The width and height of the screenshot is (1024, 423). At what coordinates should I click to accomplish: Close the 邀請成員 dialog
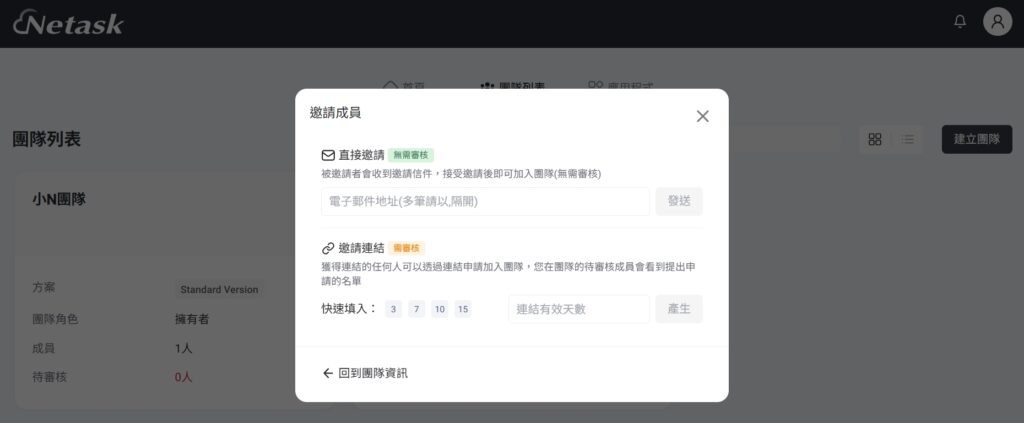[702, 116]
